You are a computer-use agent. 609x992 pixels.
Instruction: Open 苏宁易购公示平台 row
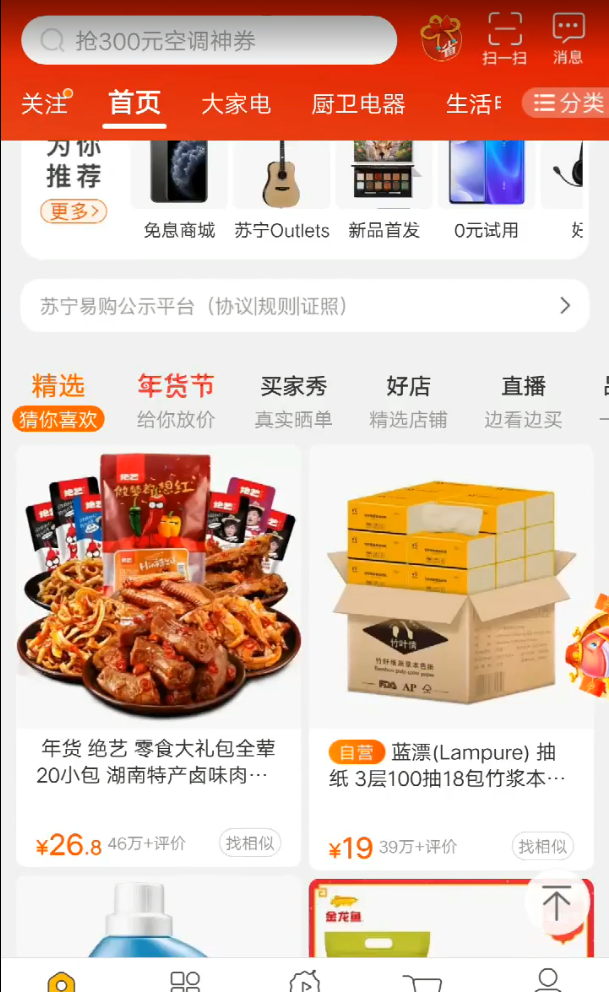pos(304,306)
